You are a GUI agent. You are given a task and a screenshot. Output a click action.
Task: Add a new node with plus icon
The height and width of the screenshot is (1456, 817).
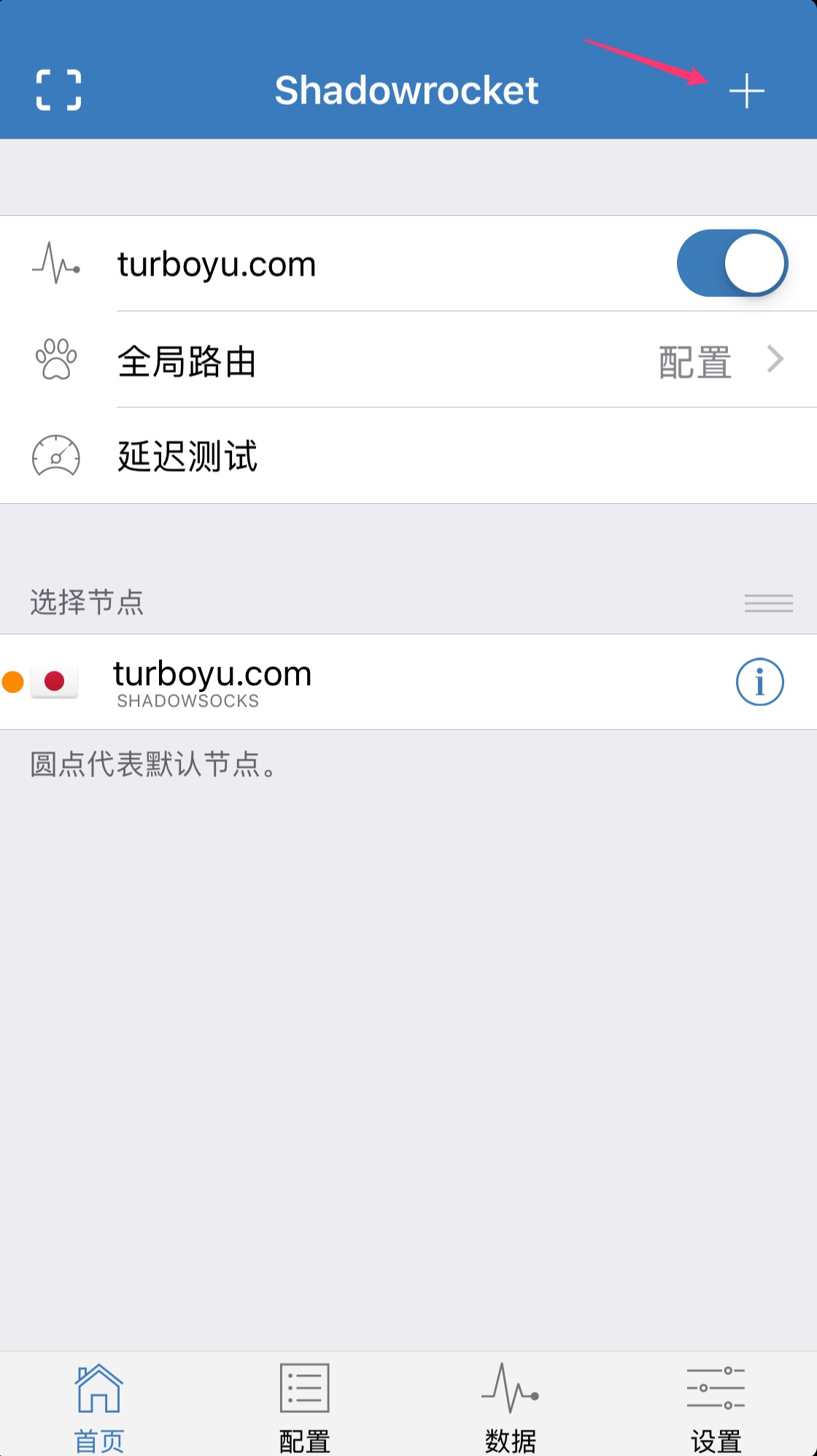tap(746, 91)
